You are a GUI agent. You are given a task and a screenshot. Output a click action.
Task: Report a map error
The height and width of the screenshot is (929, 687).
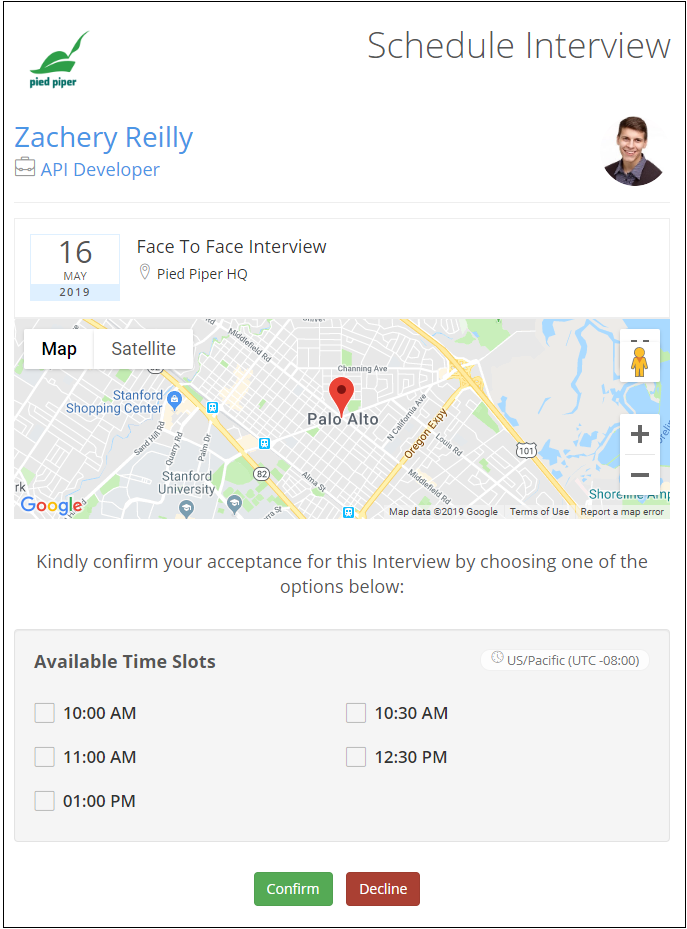(x=622, y=512)
